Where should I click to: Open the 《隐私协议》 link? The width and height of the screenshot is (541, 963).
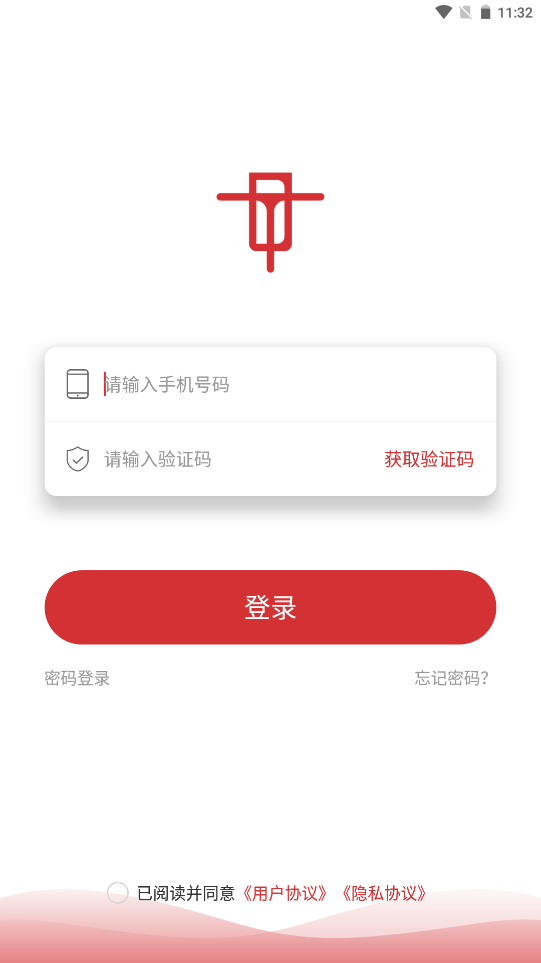click(x=383, y=893)
